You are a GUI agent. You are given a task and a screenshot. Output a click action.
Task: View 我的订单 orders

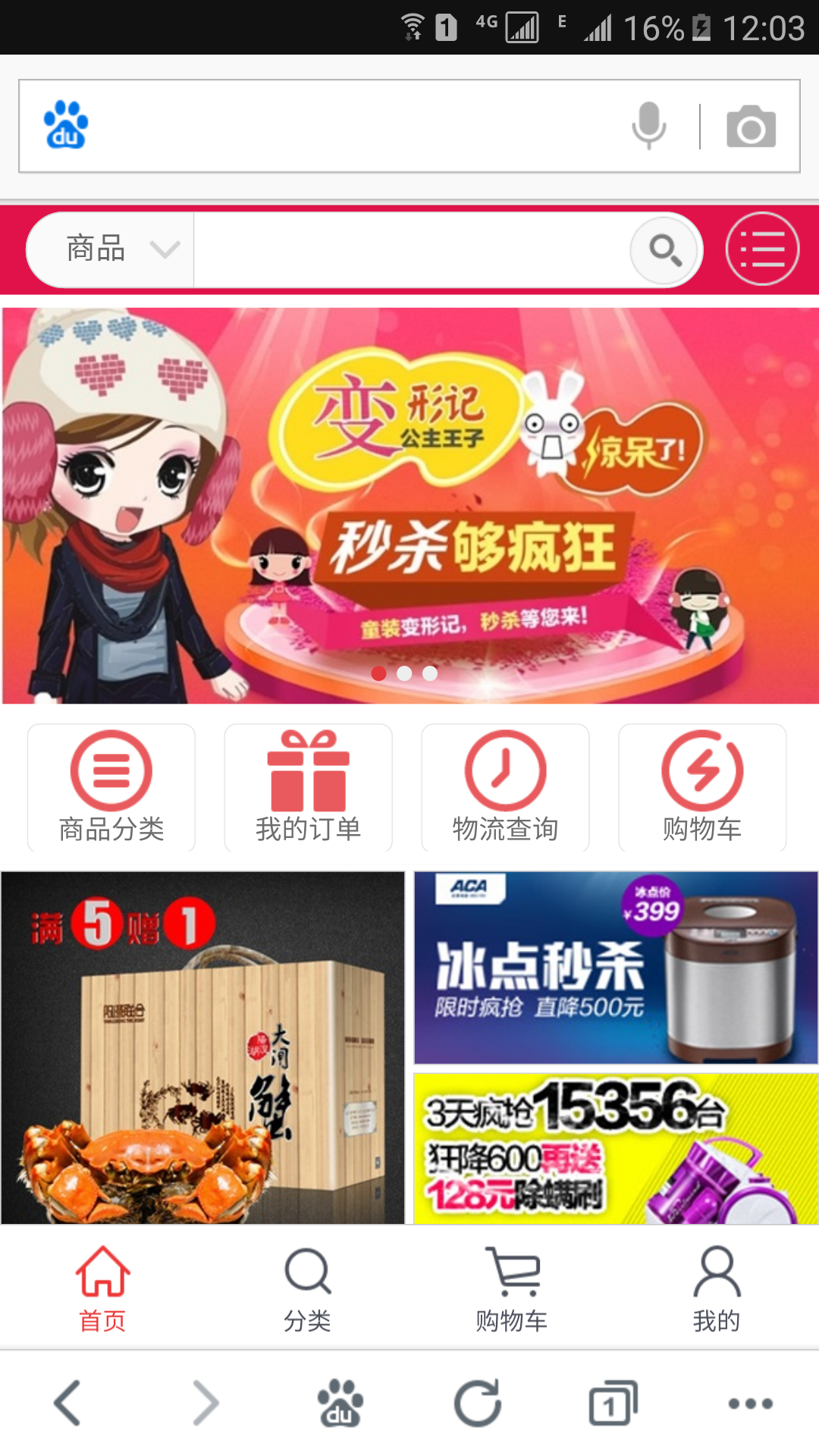(308, 787)
